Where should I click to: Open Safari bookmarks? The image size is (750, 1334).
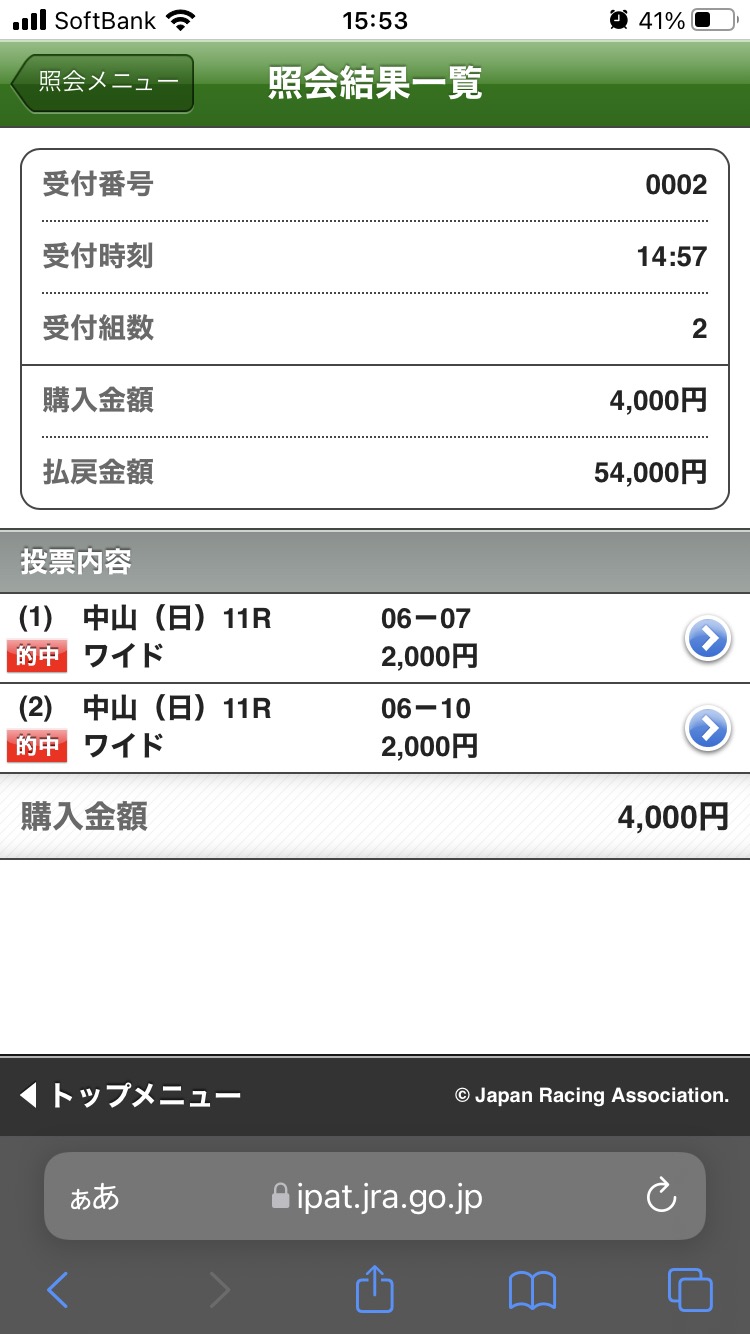(532, 1291)
